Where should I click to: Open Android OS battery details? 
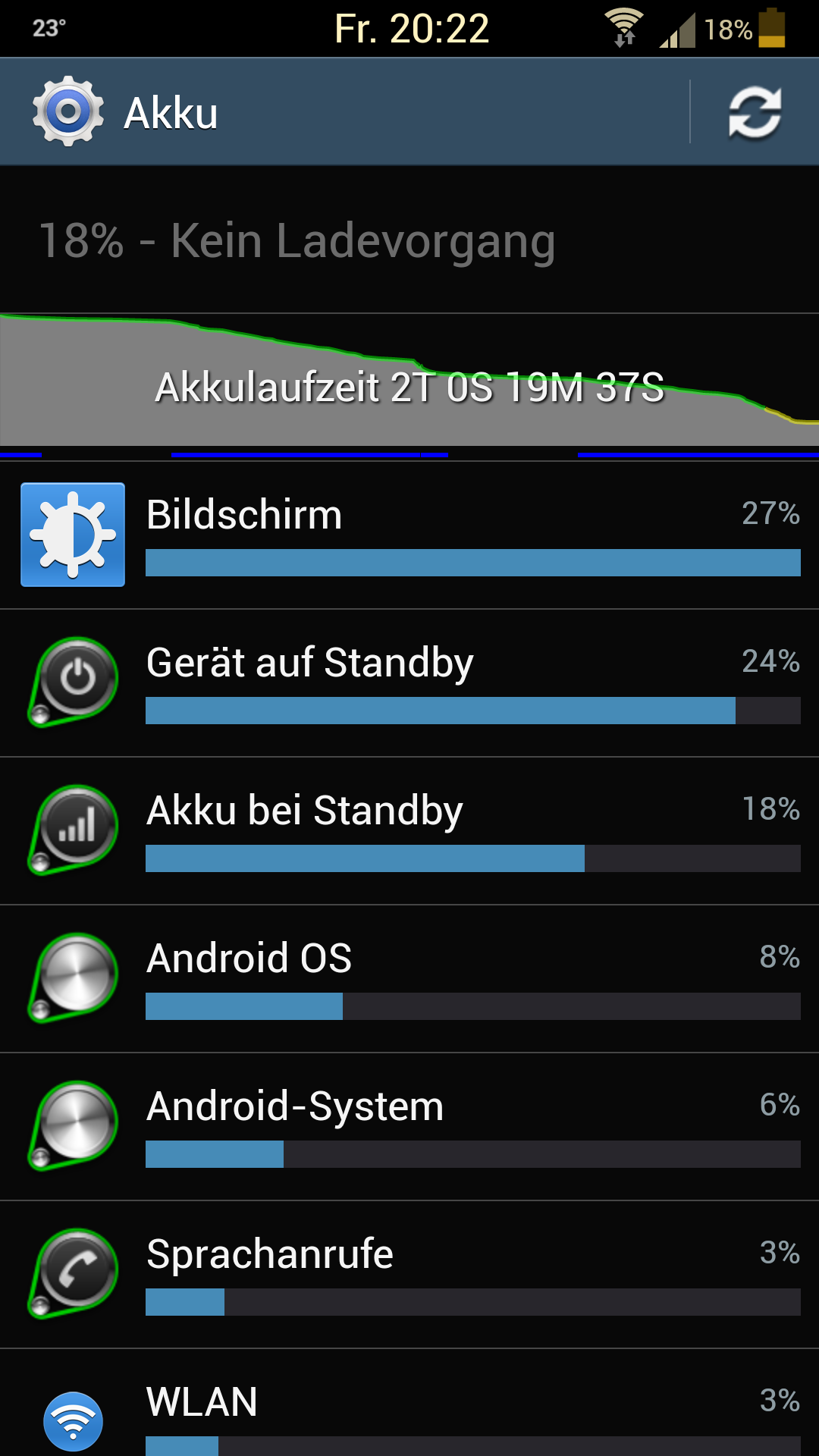pos(409,979)
